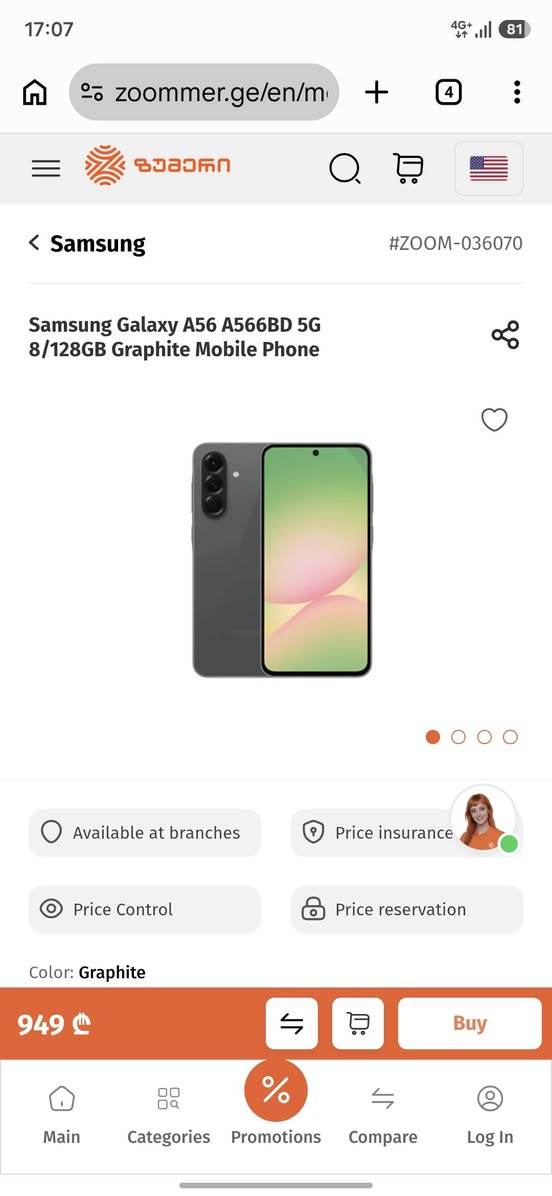This screenshot has width=552, height=1196.
Task: Open the shopping cart in header
Action: pos(408,169)
